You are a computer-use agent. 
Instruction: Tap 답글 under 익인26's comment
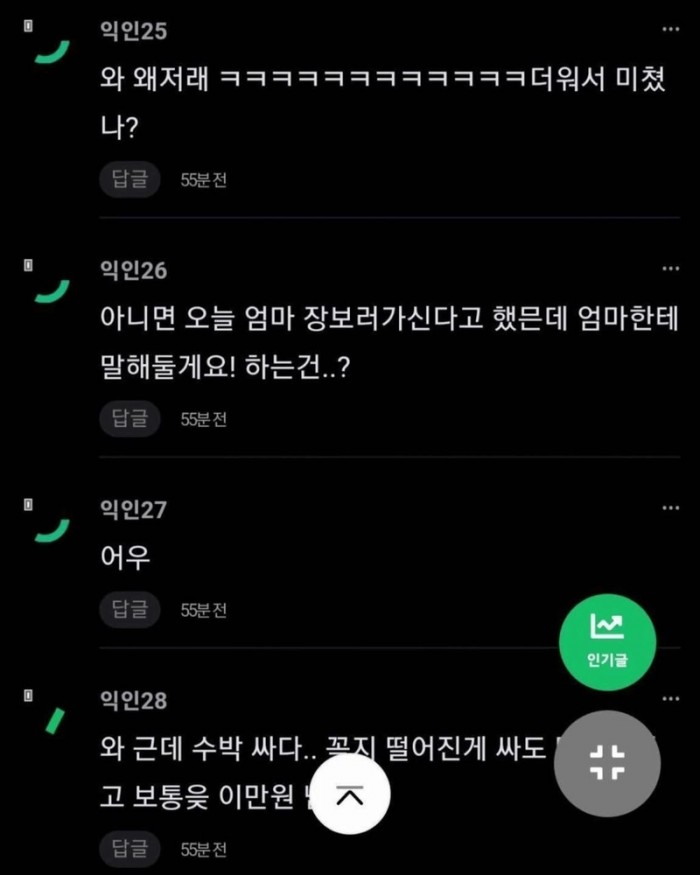[129, 419]
